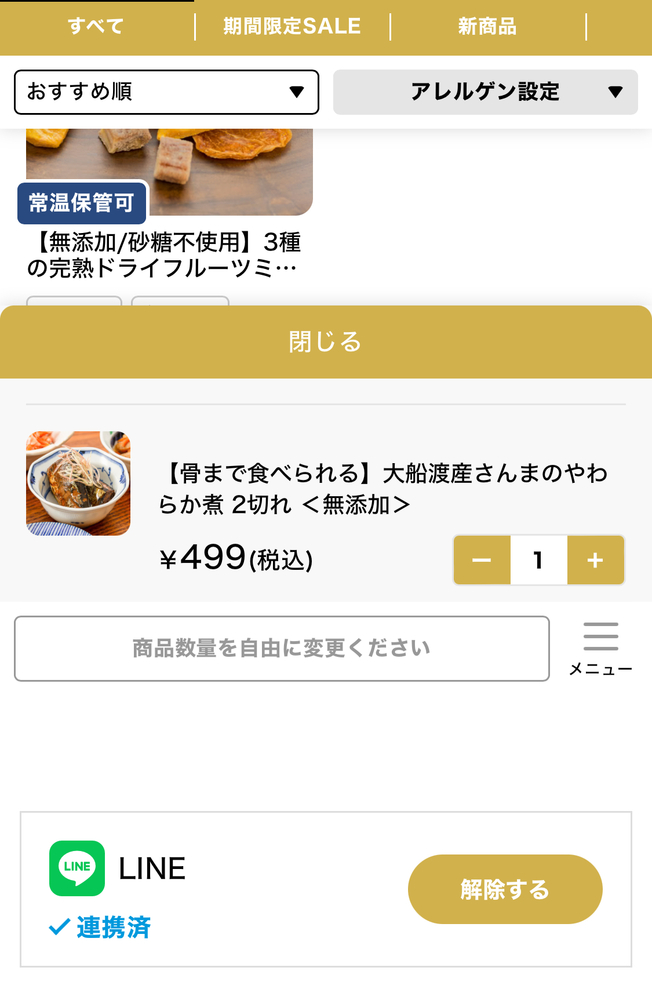Image resolution: width=652 pixels, height=1000 pixels.
Task: Tap 閉じる to close the panel
Action: point(326,342)
